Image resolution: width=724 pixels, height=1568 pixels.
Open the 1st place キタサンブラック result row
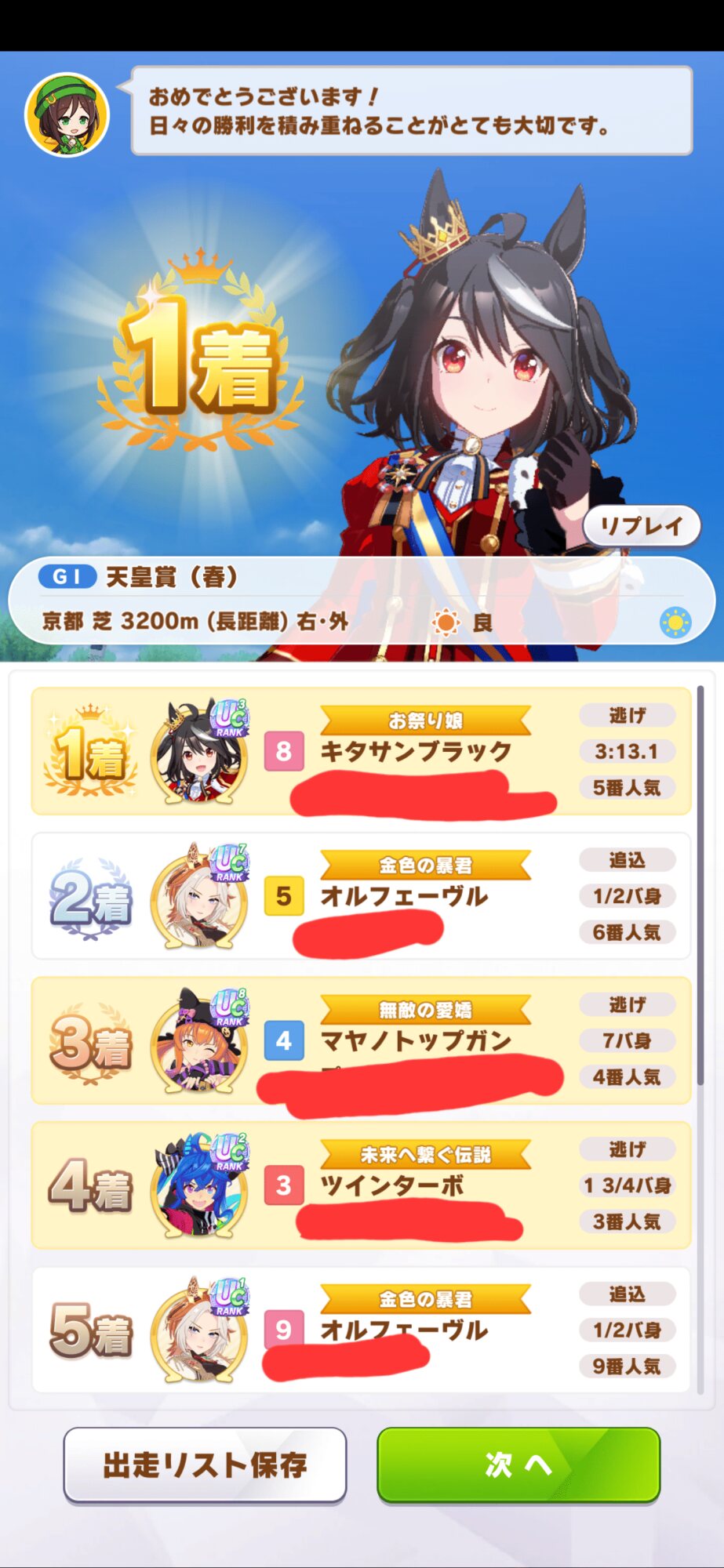point(361,751)
